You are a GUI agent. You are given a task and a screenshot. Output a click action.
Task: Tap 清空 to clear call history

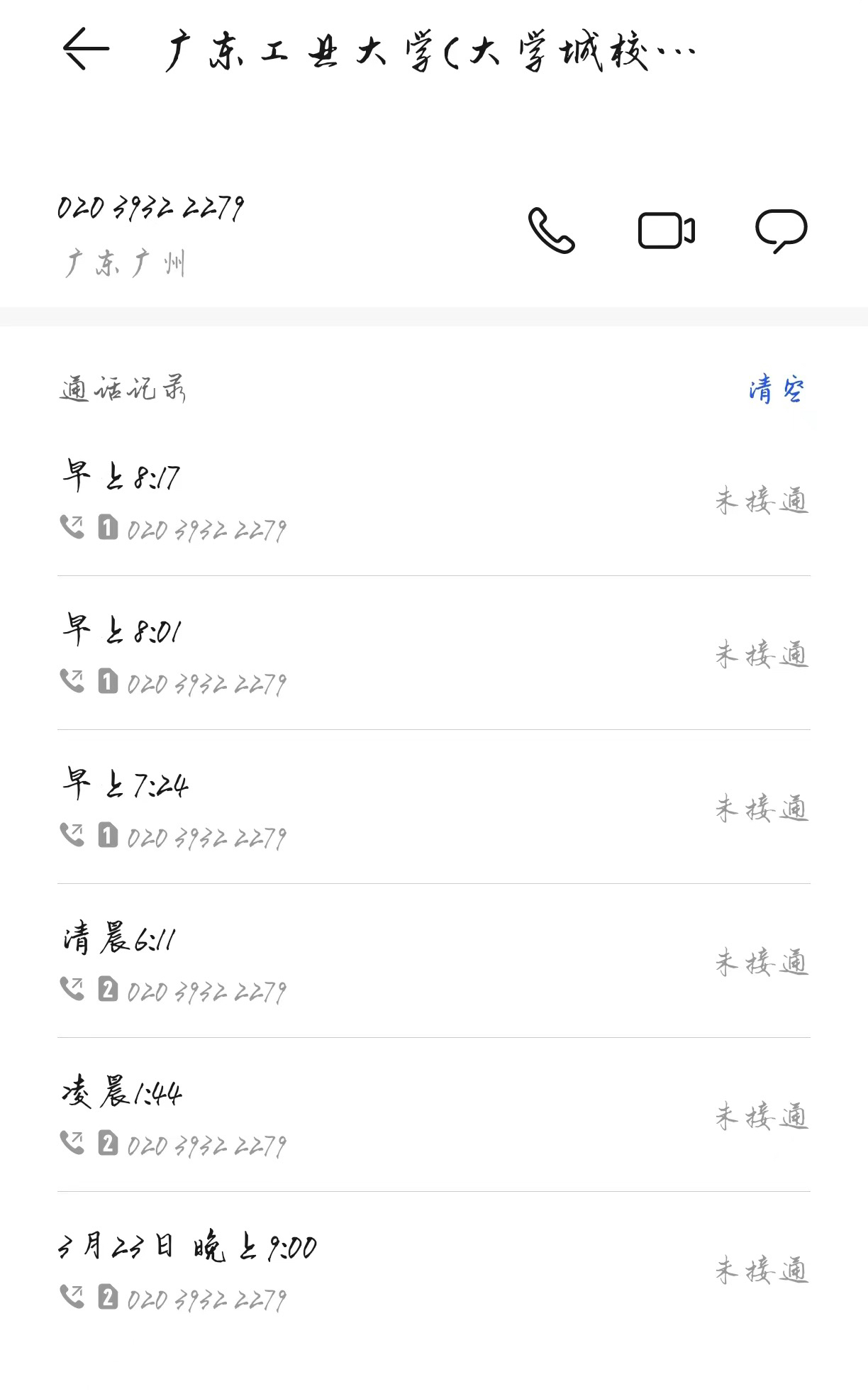point(776,389)
